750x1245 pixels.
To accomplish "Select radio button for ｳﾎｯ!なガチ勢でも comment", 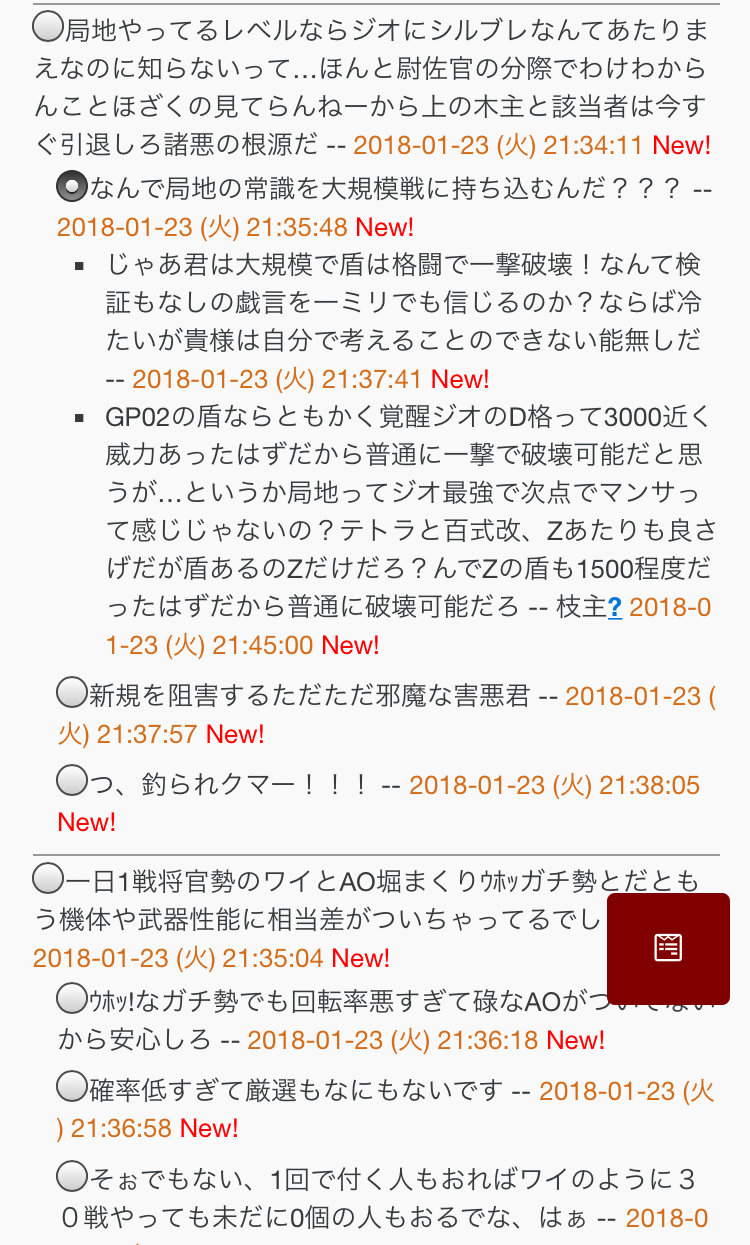I will point(72,997).
